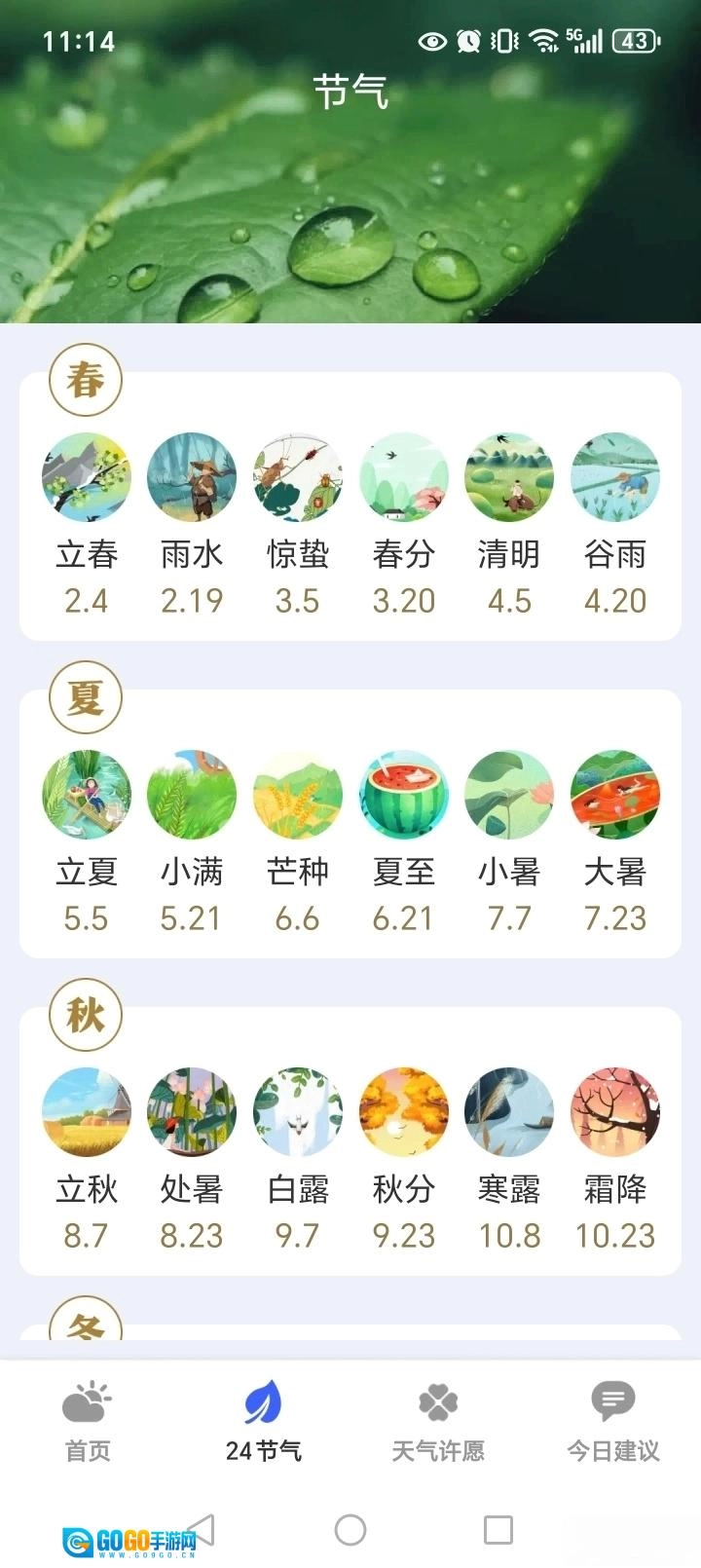
Task: Tap the 雨水 illustration icon
Action: [192, 477]
